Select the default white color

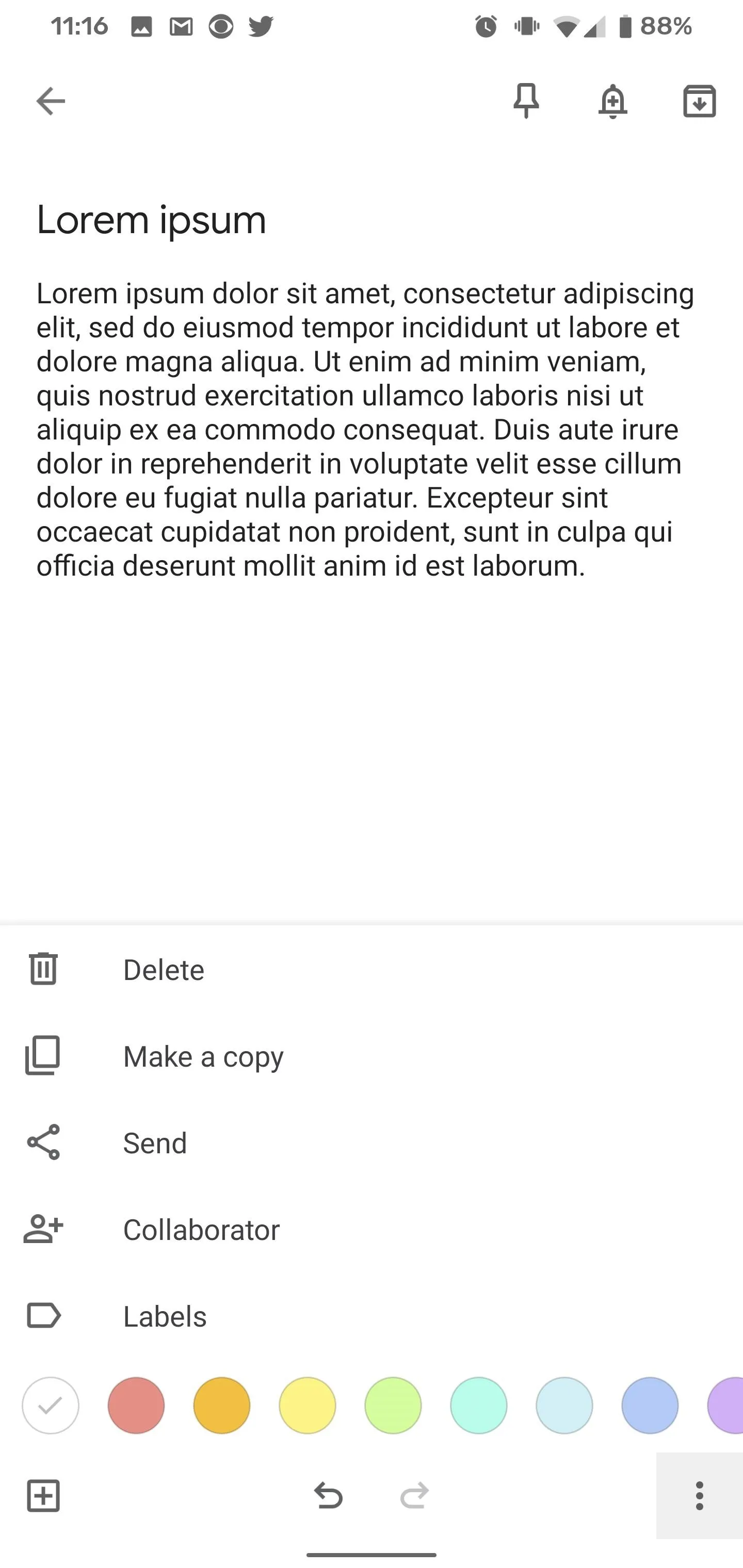[51, 1406]
